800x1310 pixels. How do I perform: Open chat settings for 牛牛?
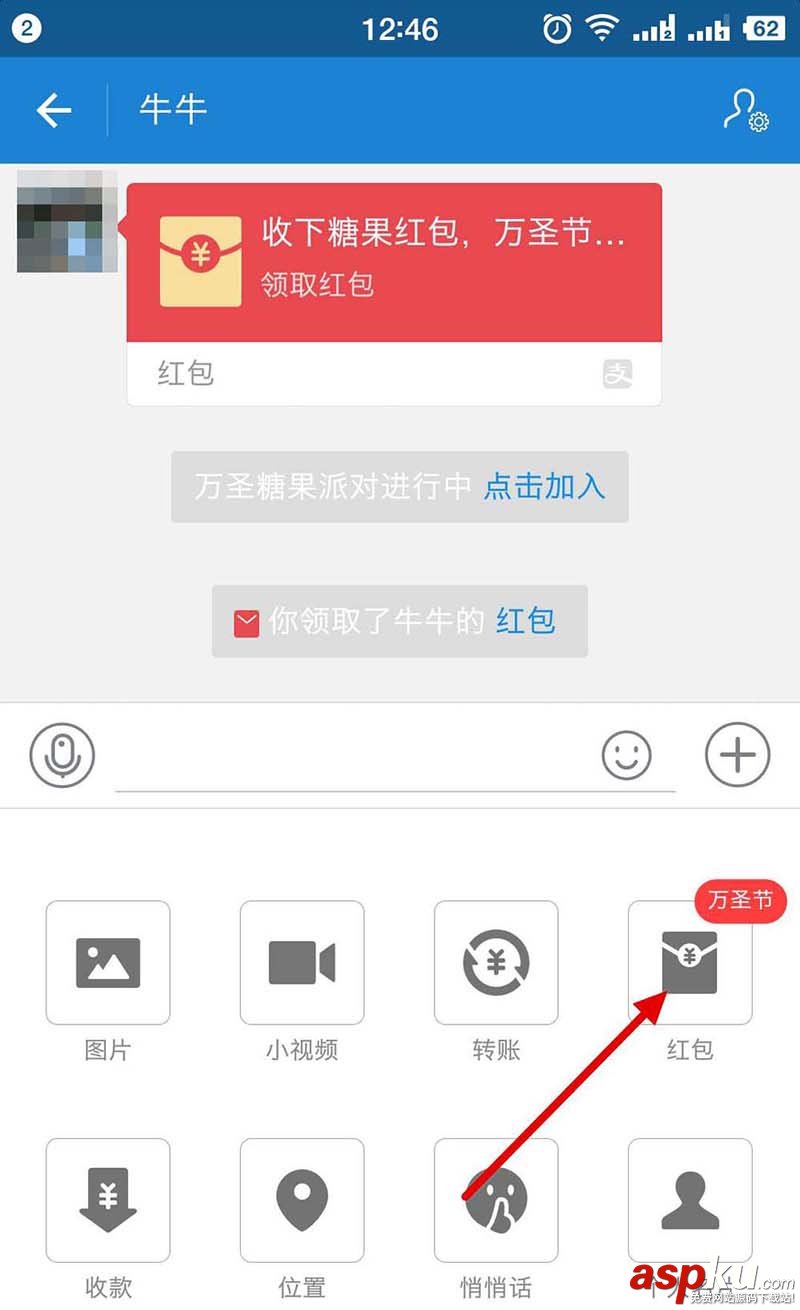[745, 110]
